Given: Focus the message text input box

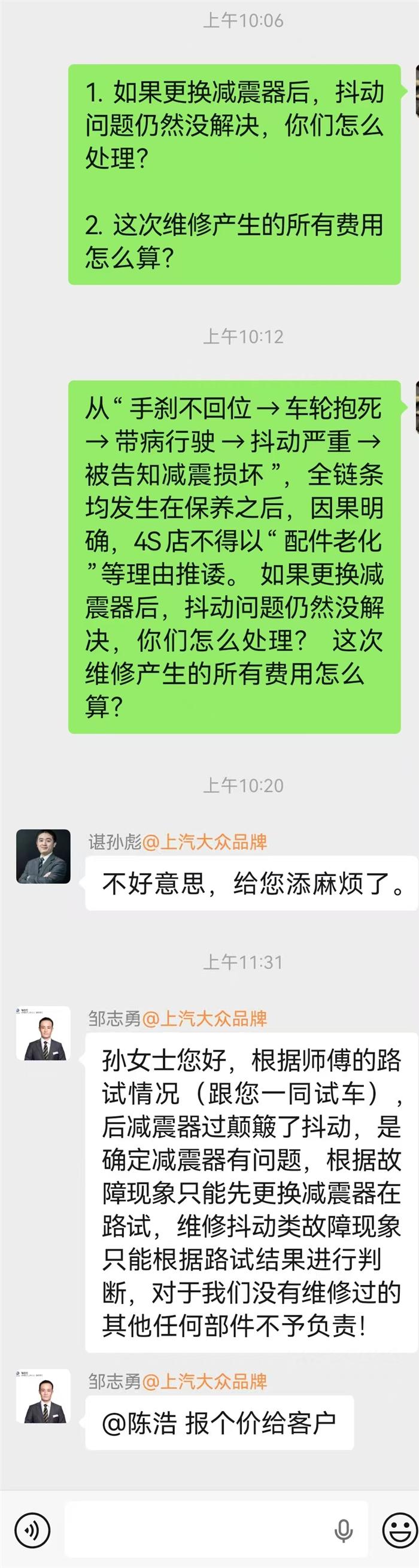Looking at the screenshot, I should (x=201, y=1530).
